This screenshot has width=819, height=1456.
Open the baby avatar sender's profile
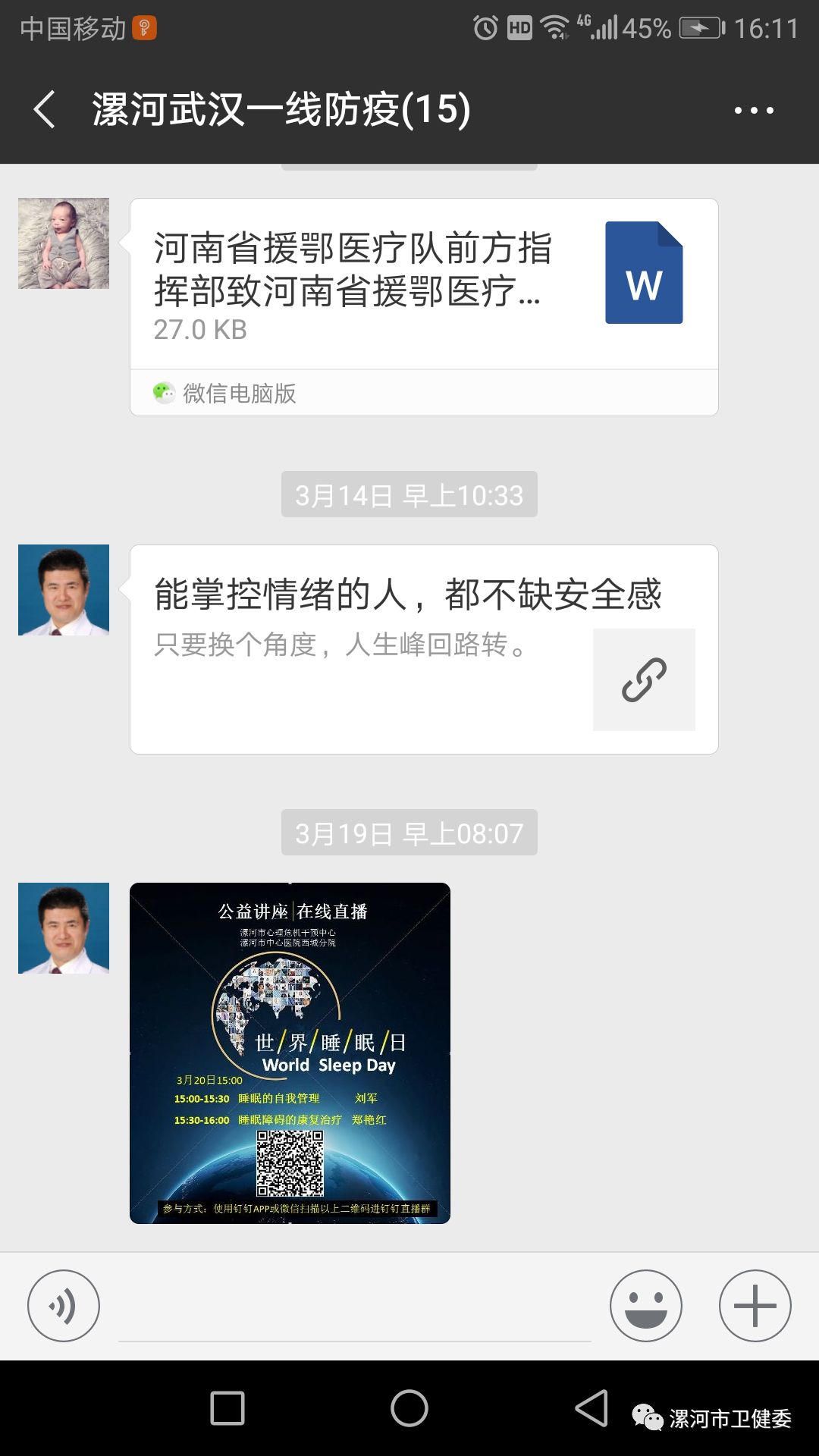64,243
